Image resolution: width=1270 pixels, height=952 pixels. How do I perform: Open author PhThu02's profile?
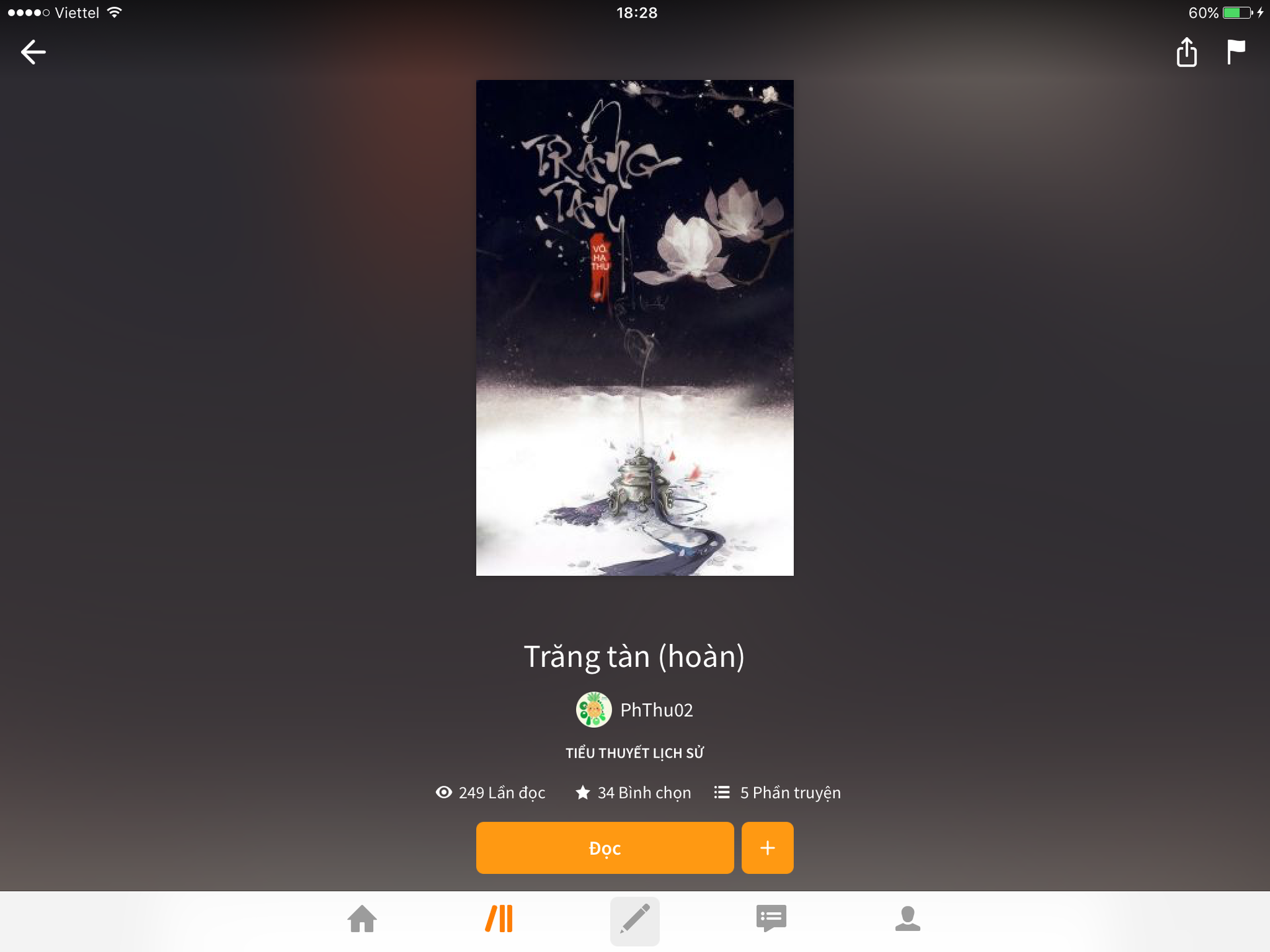(x=635, y=709)
